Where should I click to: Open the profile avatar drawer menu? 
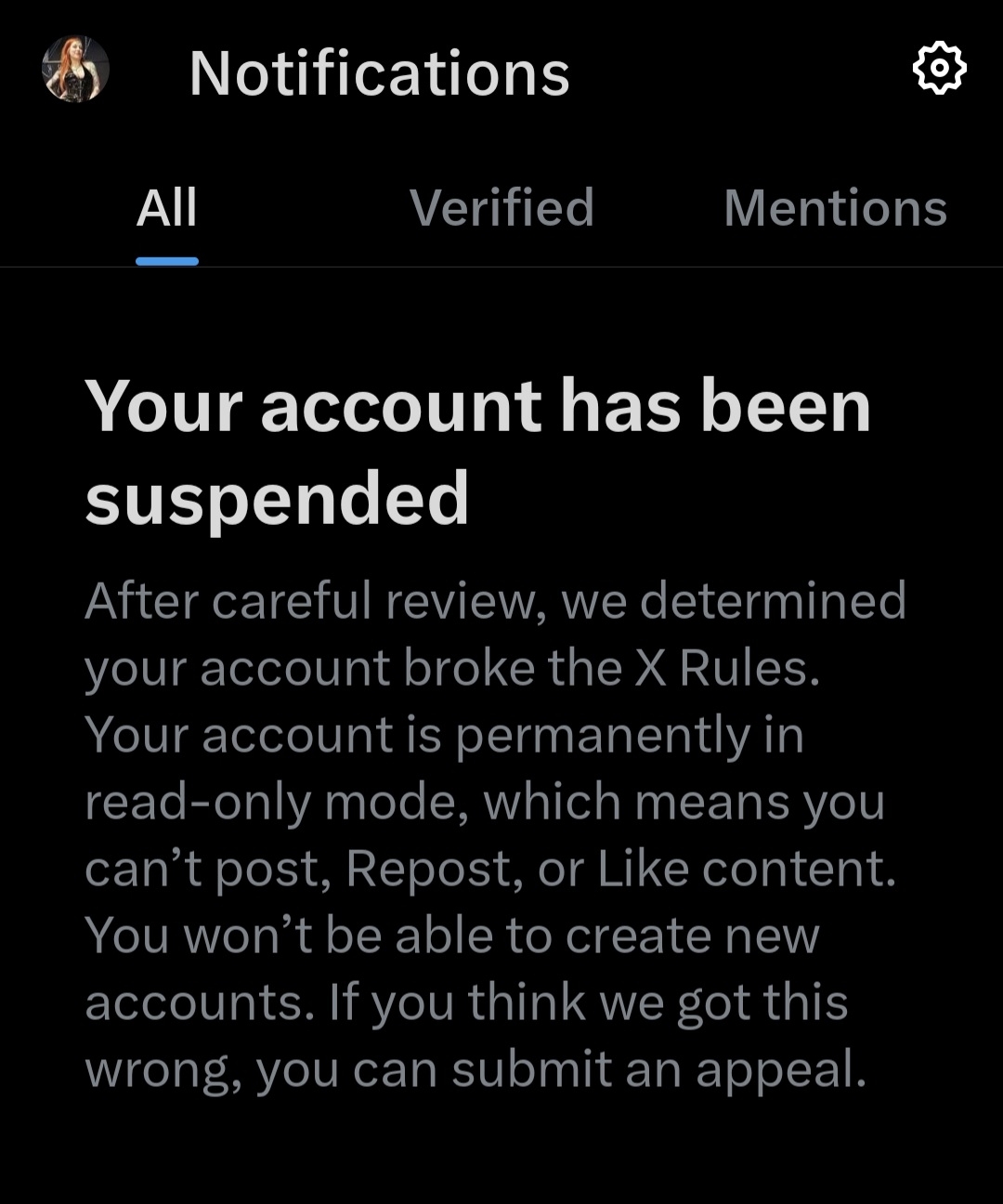click(x=76, y=70)
